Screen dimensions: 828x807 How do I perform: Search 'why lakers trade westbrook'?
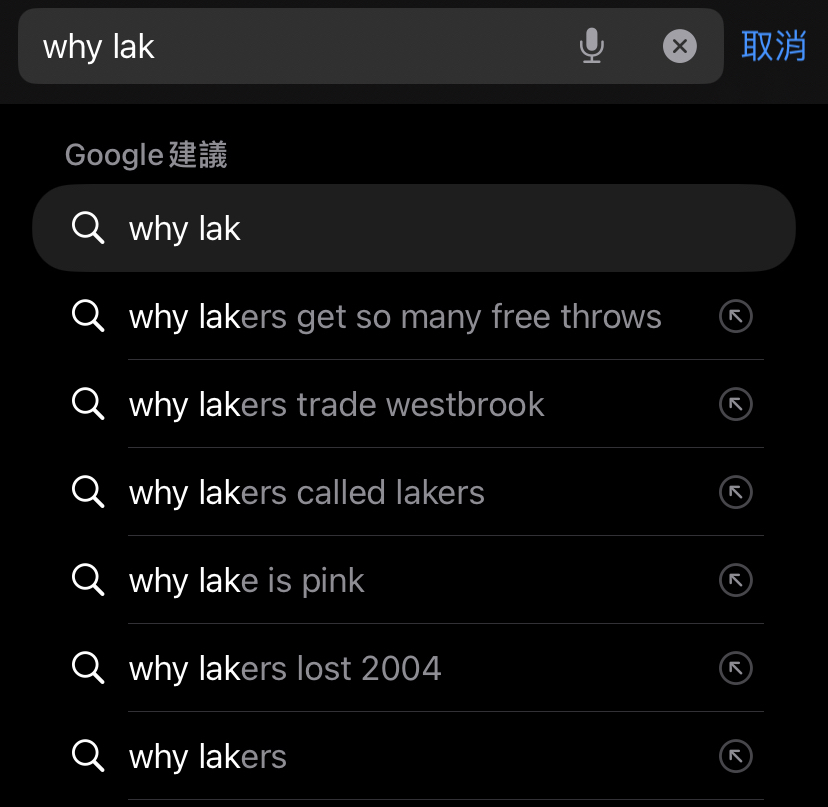pos(337,405)
